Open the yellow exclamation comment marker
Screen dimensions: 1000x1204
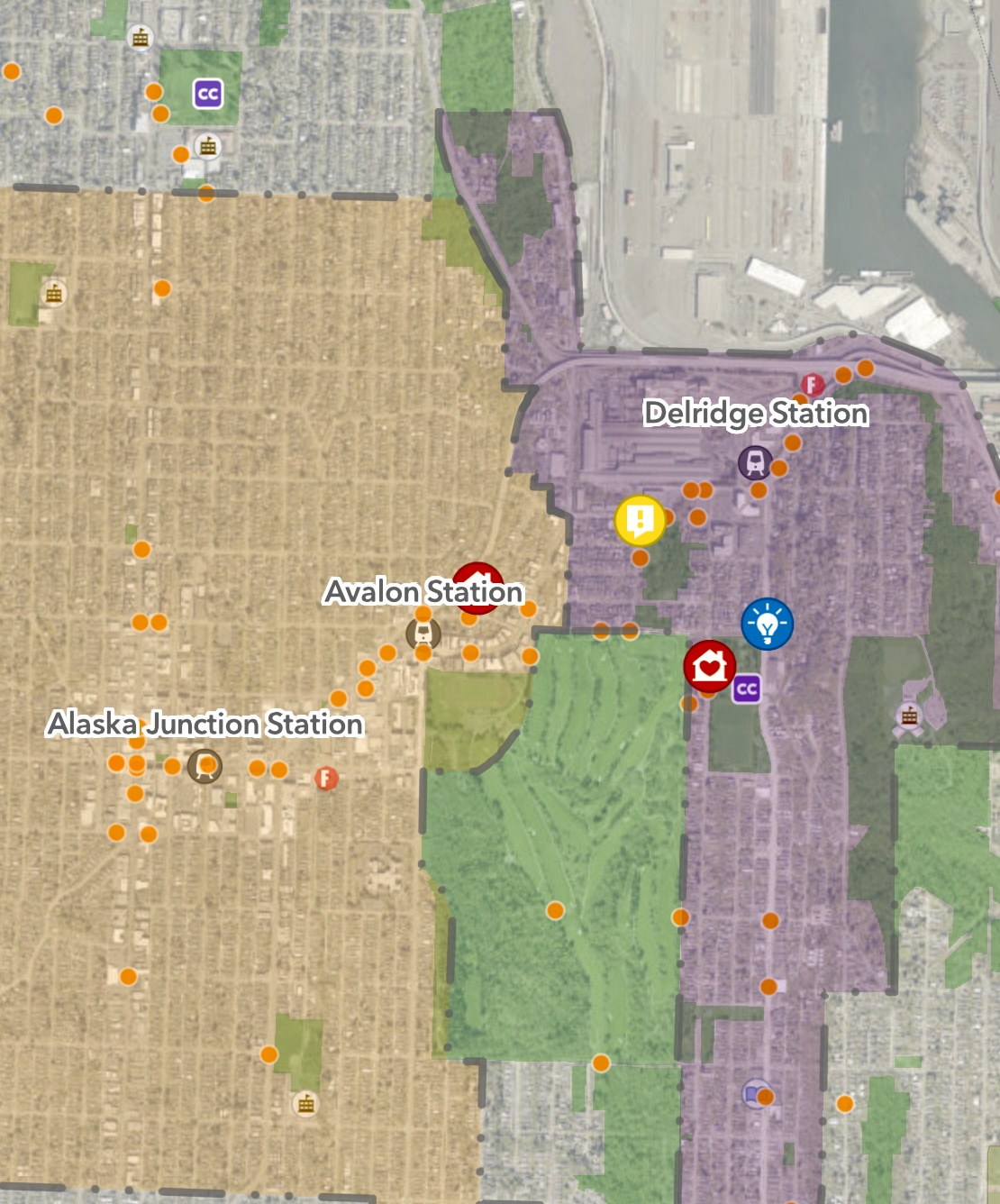pyautogui.click(x=640, y=520)
